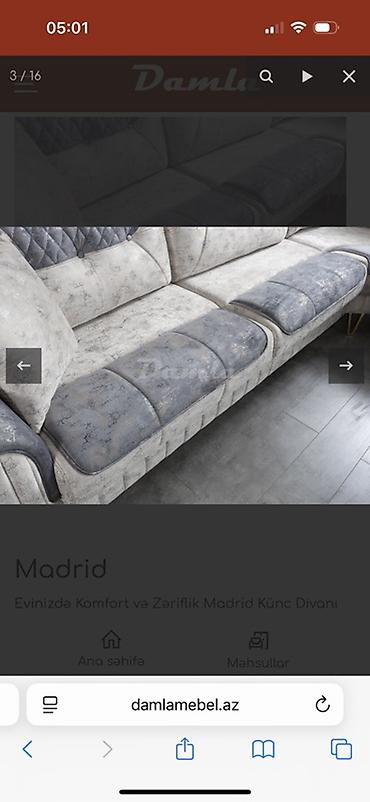Start the gallery slideshow
370x802 pixels.
(307, 77)
